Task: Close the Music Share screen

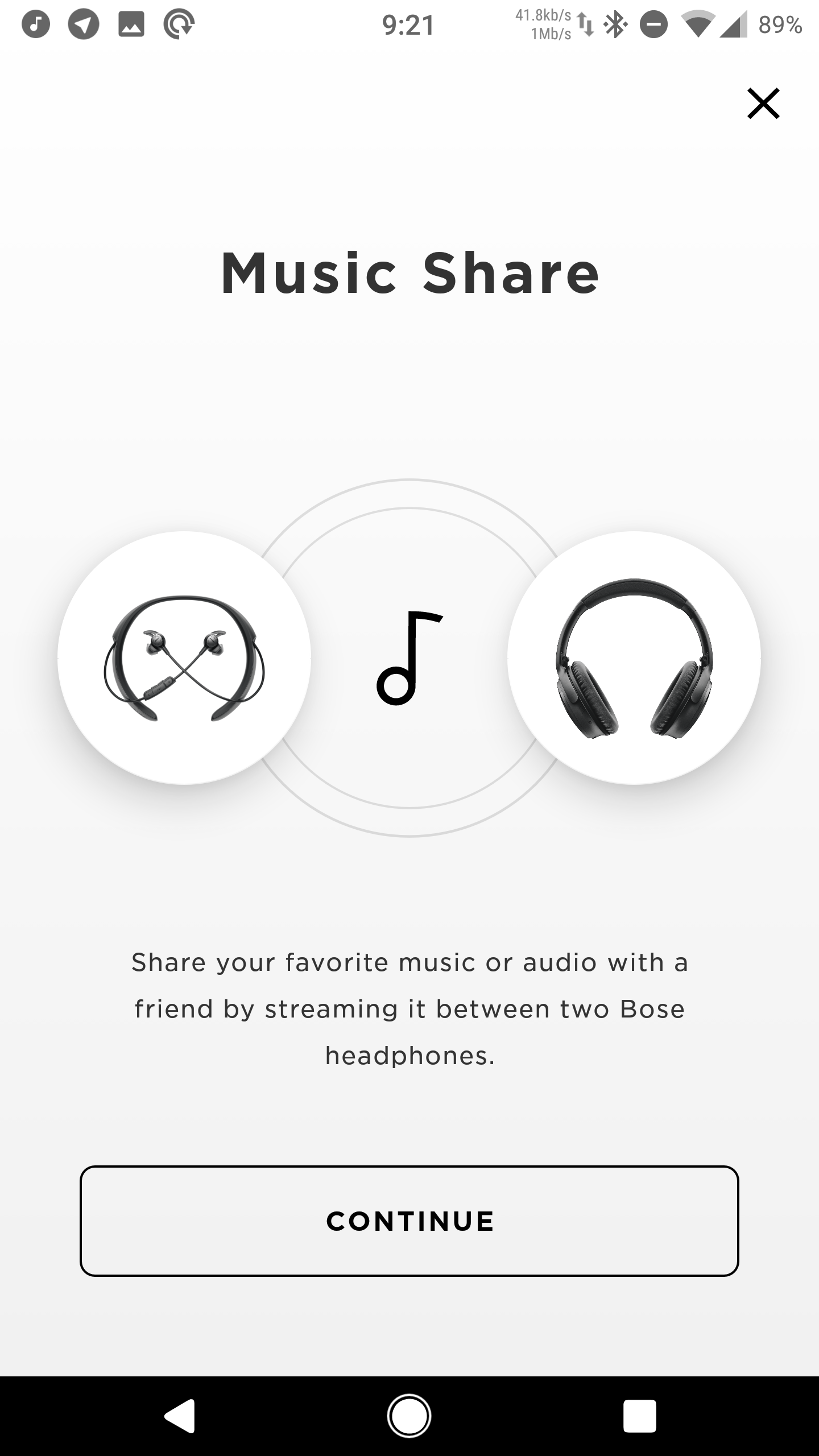Action: pos(763,104)
